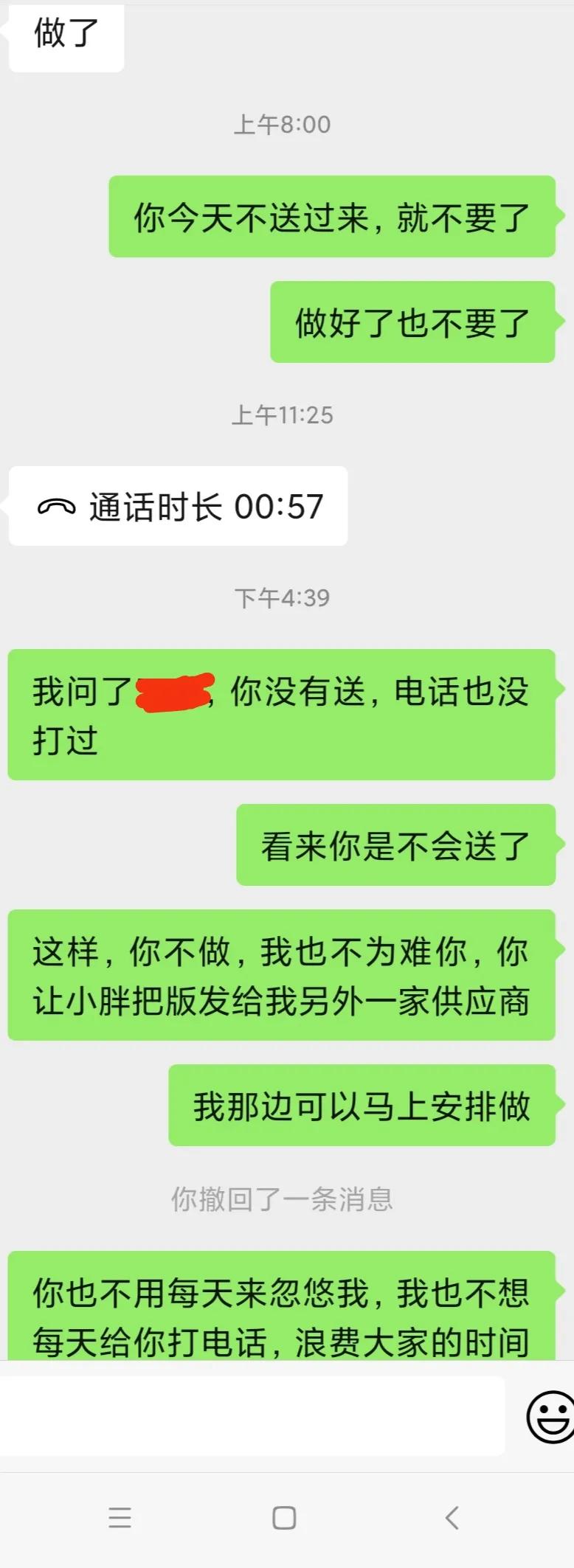Screen dimensions: 574x1568
Task: Select bubble '你今天不送过来，就不要了'
Action: point(331,218)
